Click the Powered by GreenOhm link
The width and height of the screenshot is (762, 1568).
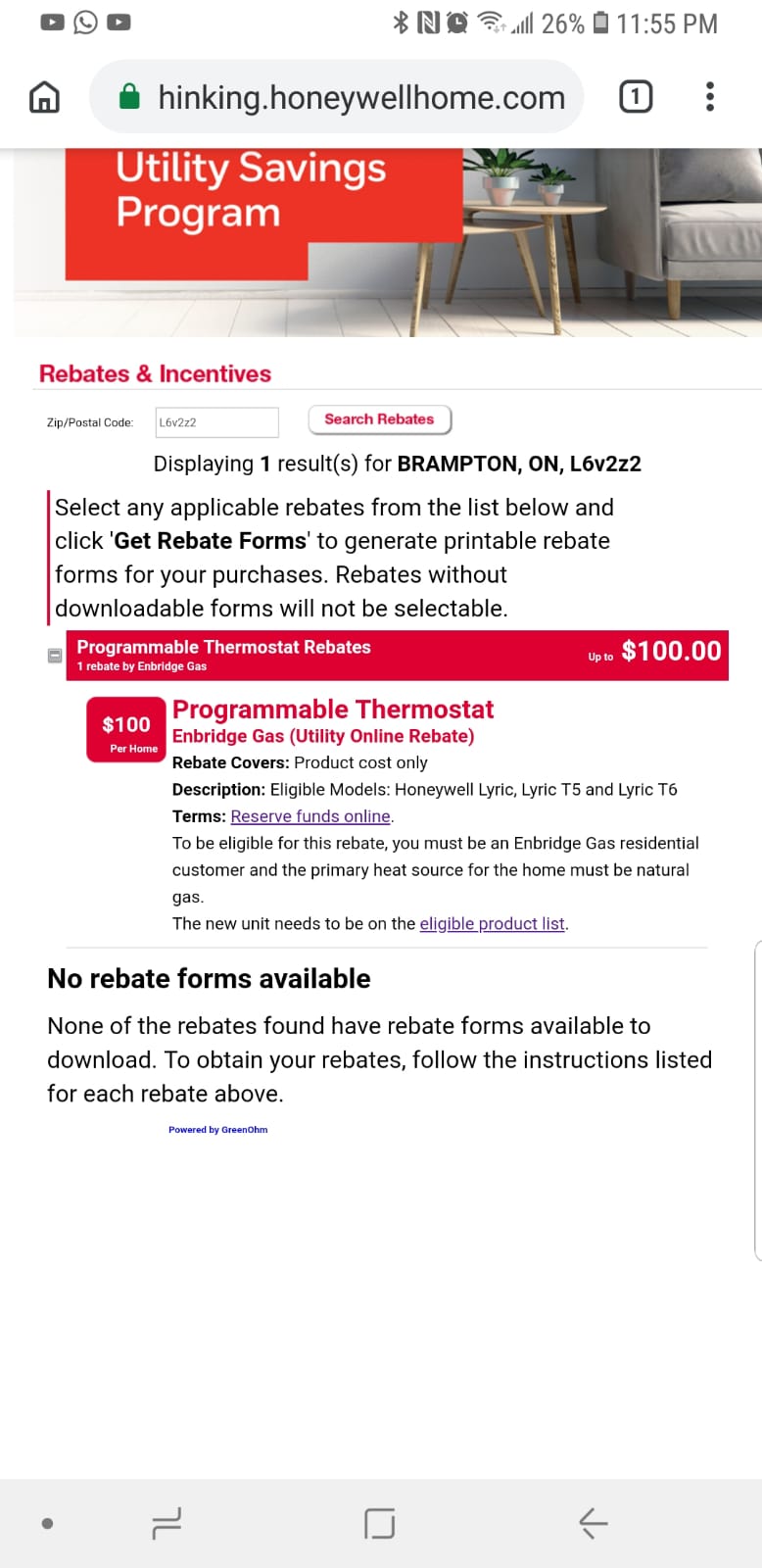pos(217,1129)
